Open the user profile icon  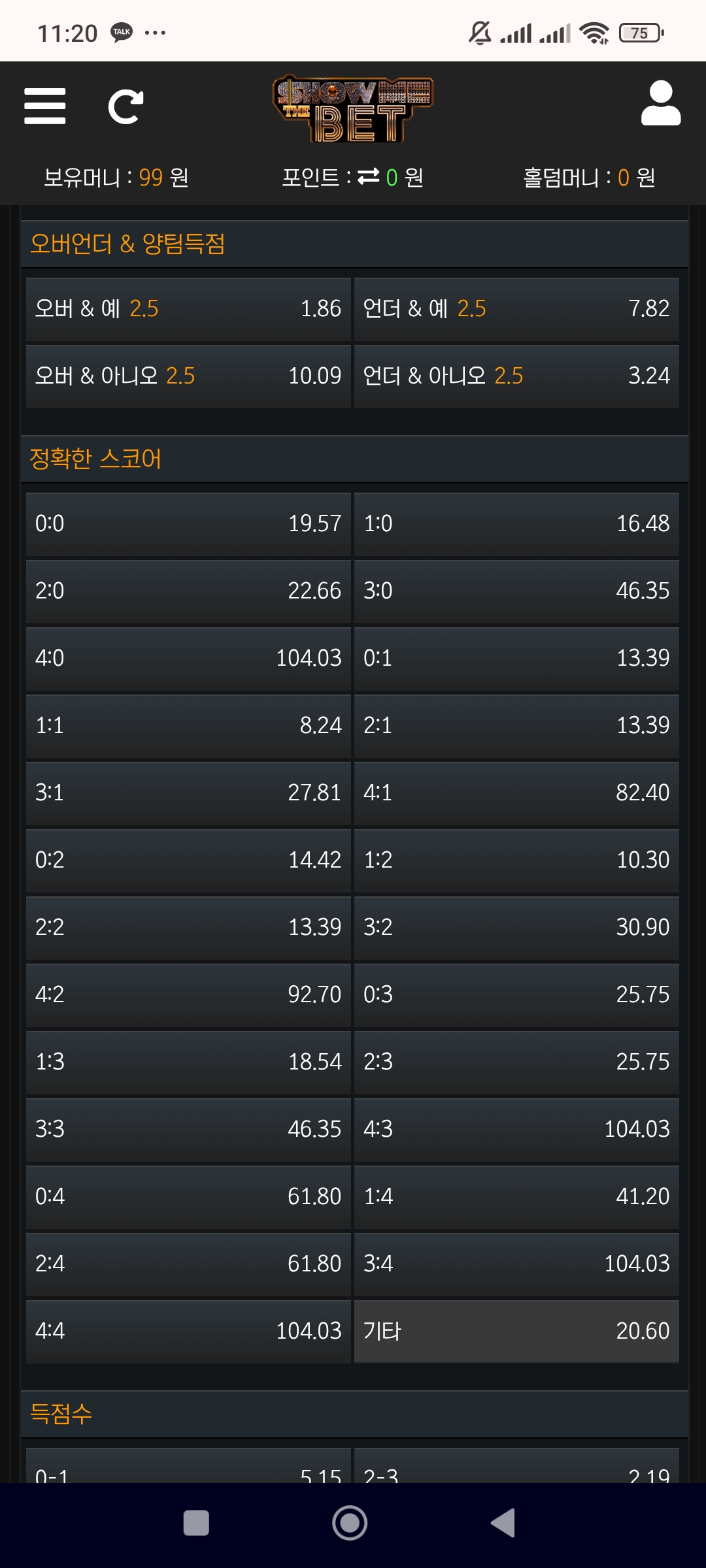660,103
